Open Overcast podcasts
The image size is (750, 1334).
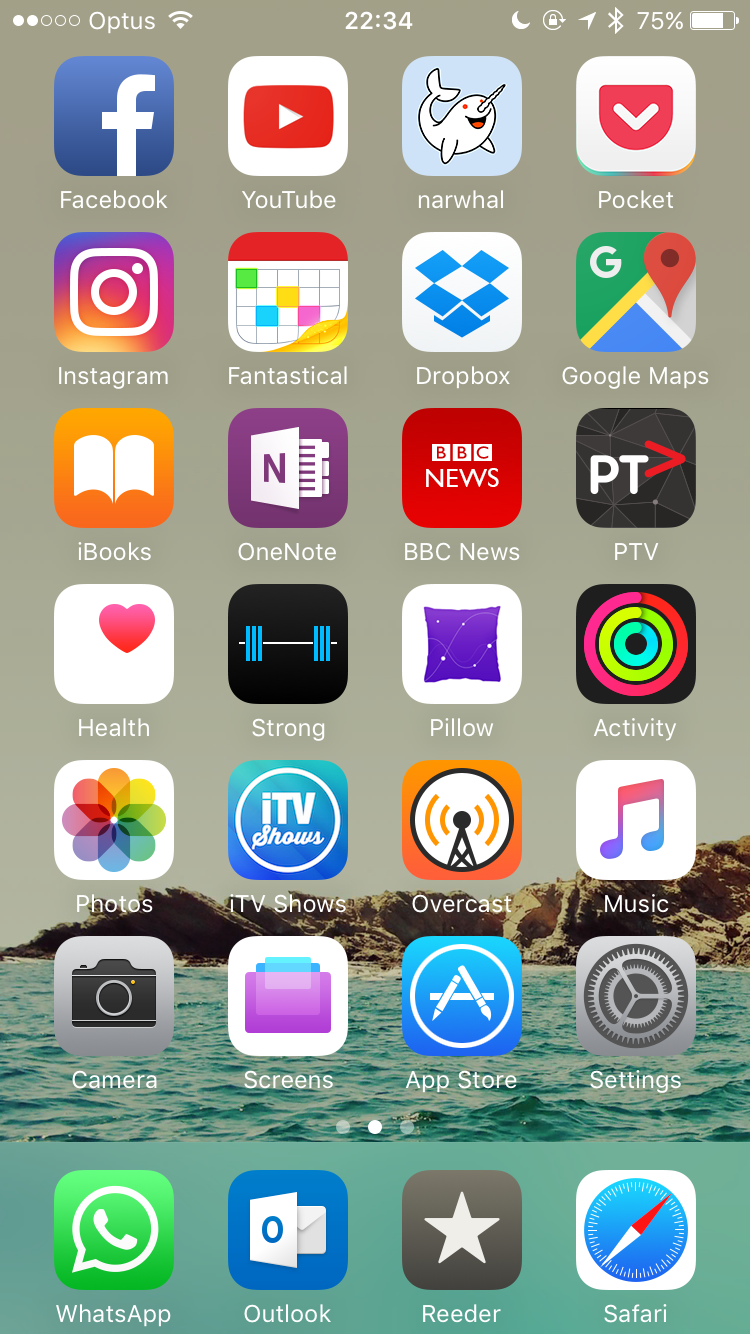[x=462, y=820]
